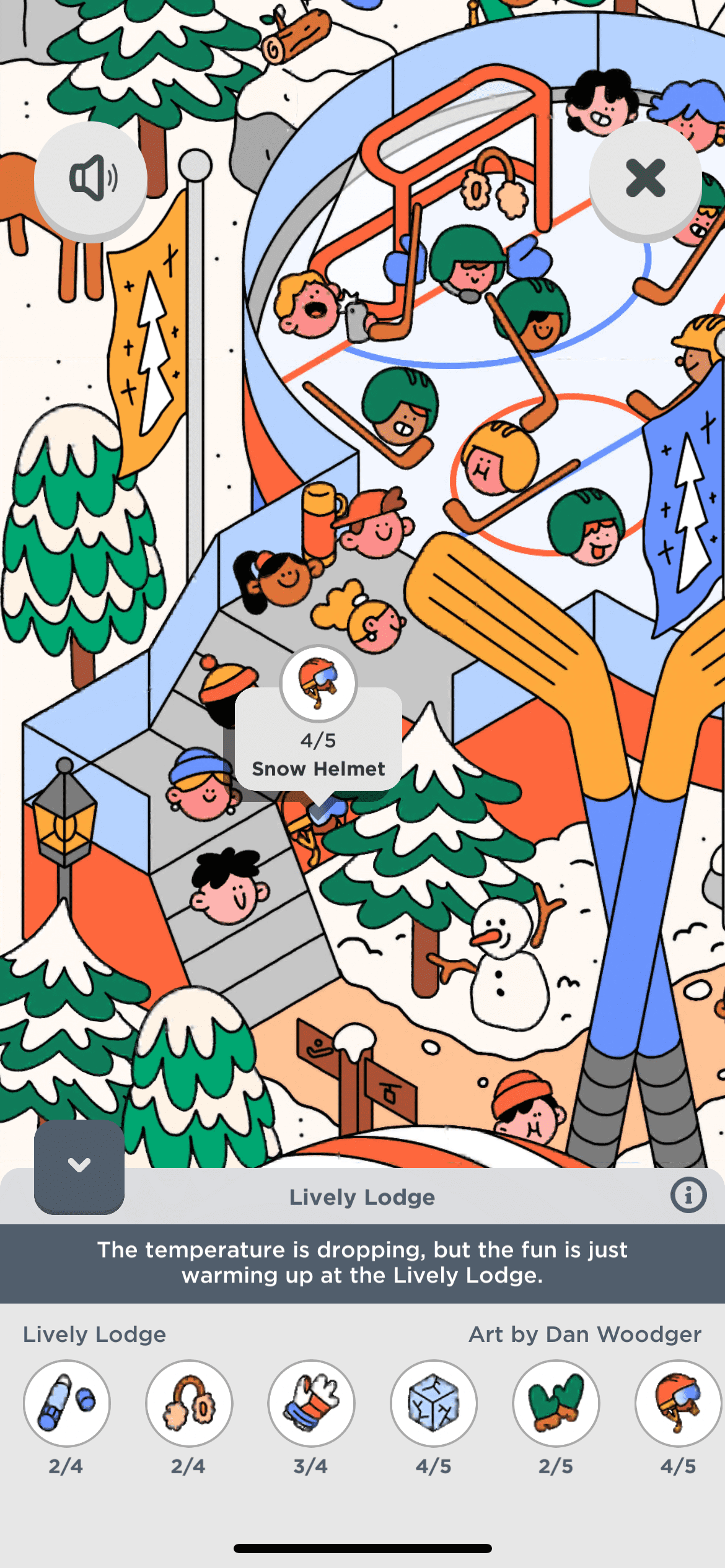This screenshot has width=725, height=1568.
Task: Mute the game sound
Action: coord(90,178)
